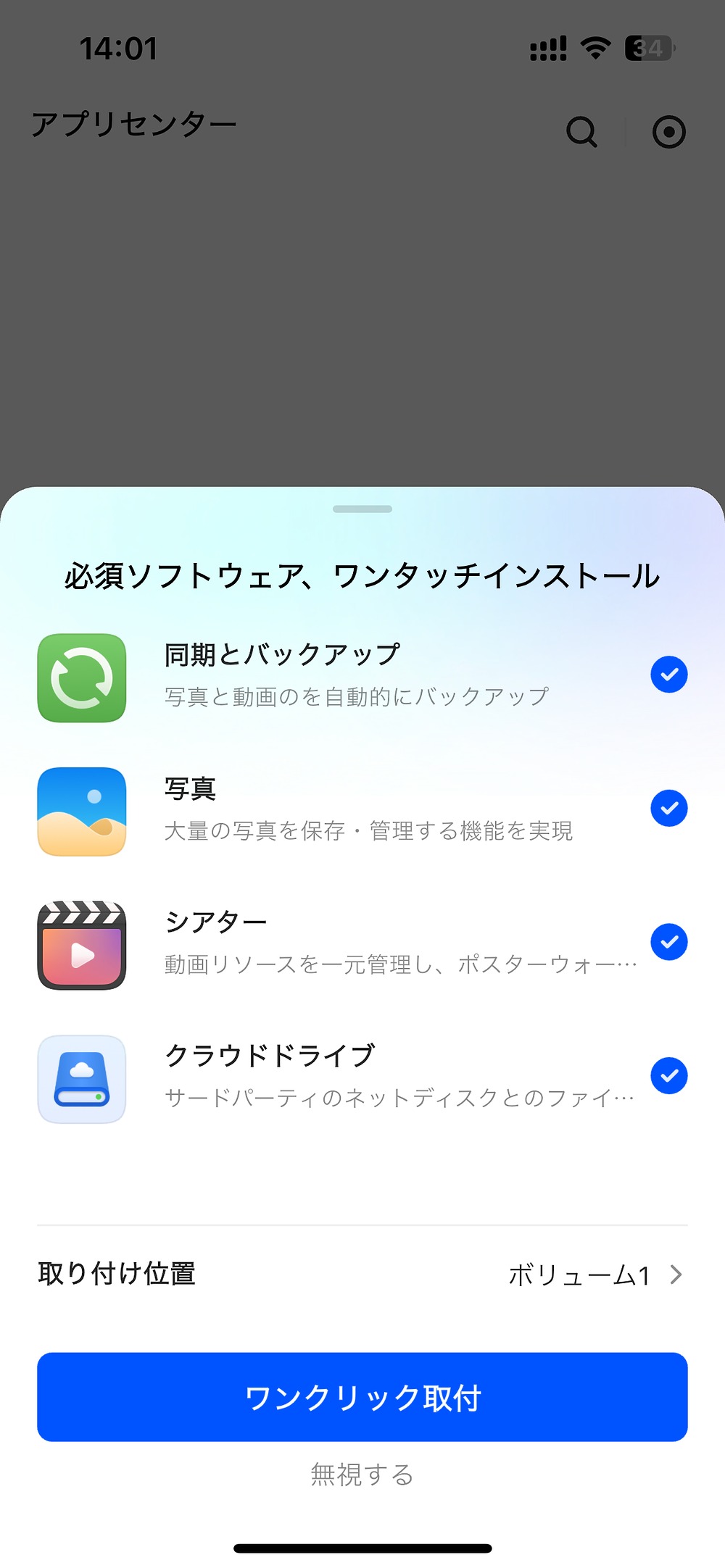This screenshot has height=1568, width=725.
Task: Uncheck the 写真 selection circle
Action: click(668, 808)
